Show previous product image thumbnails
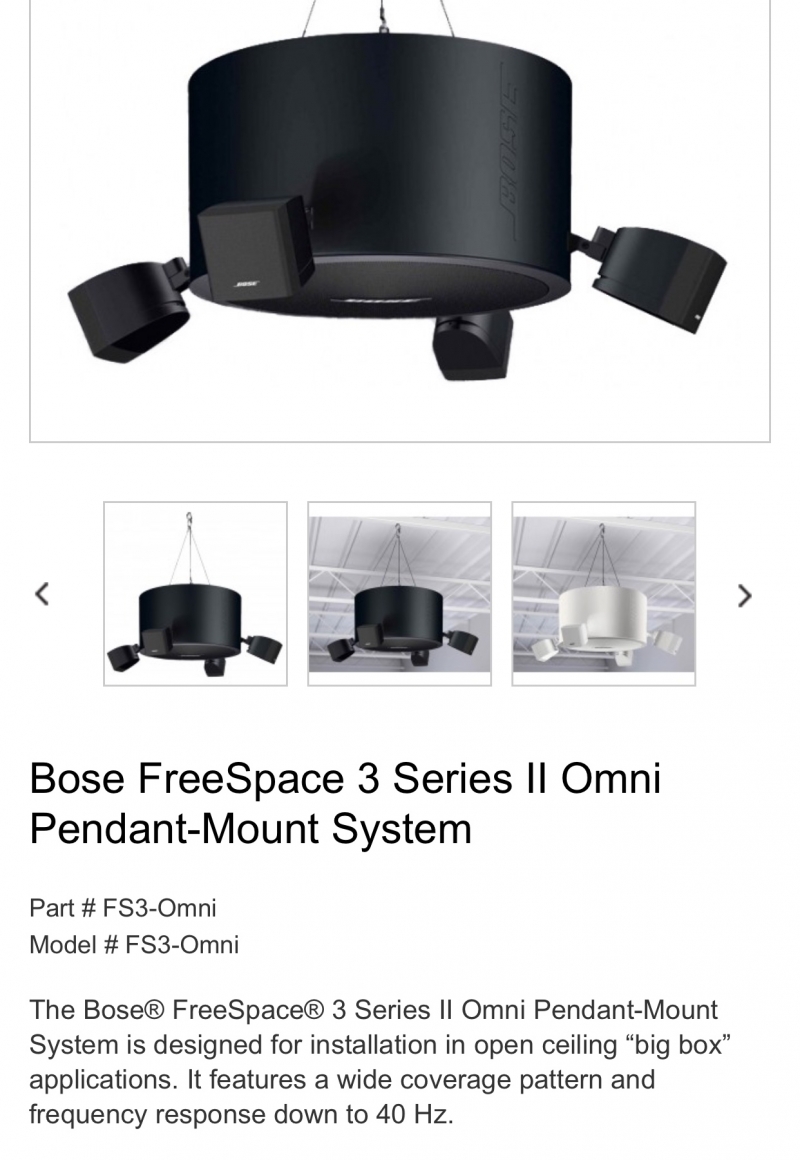800x1160 pixels. (42, 594)
